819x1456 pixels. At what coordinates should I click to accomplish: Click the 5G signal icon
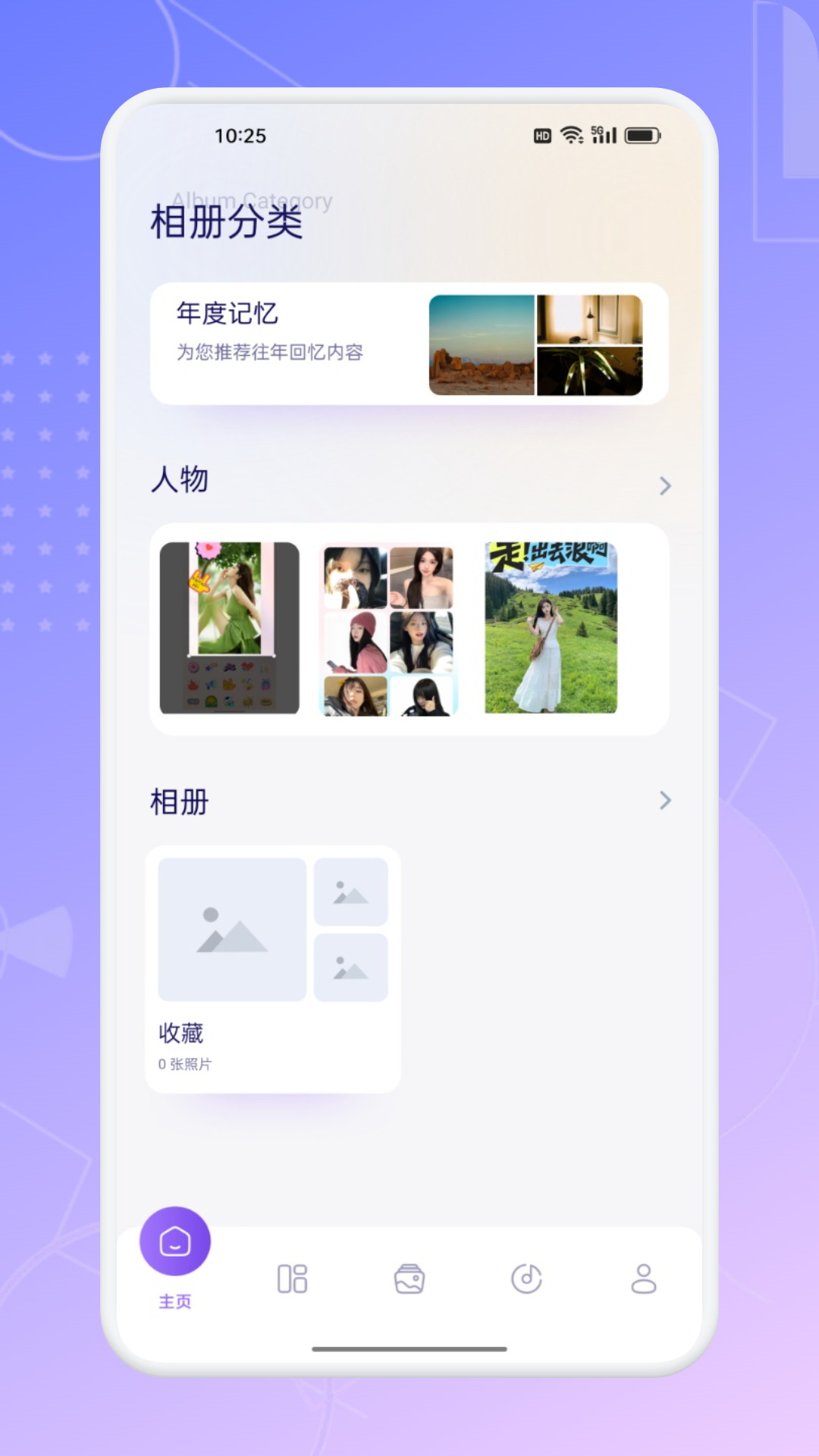601,134
